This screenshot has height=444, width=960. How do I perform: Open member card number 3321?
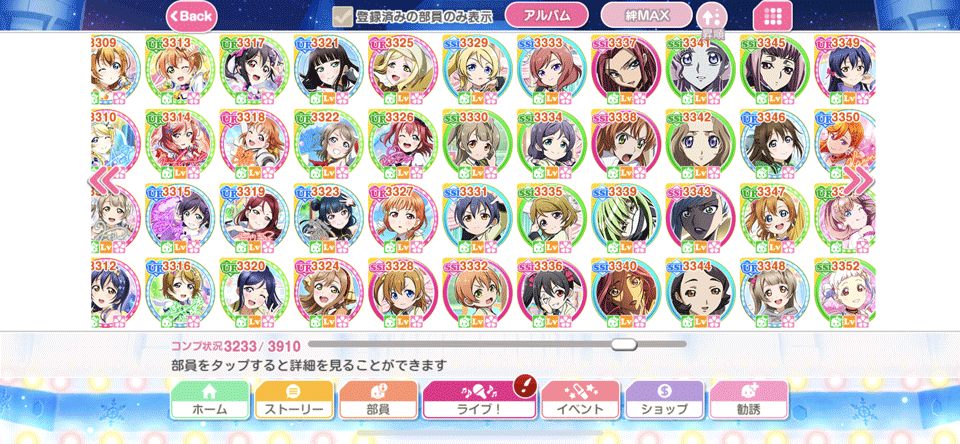point(330,69)
